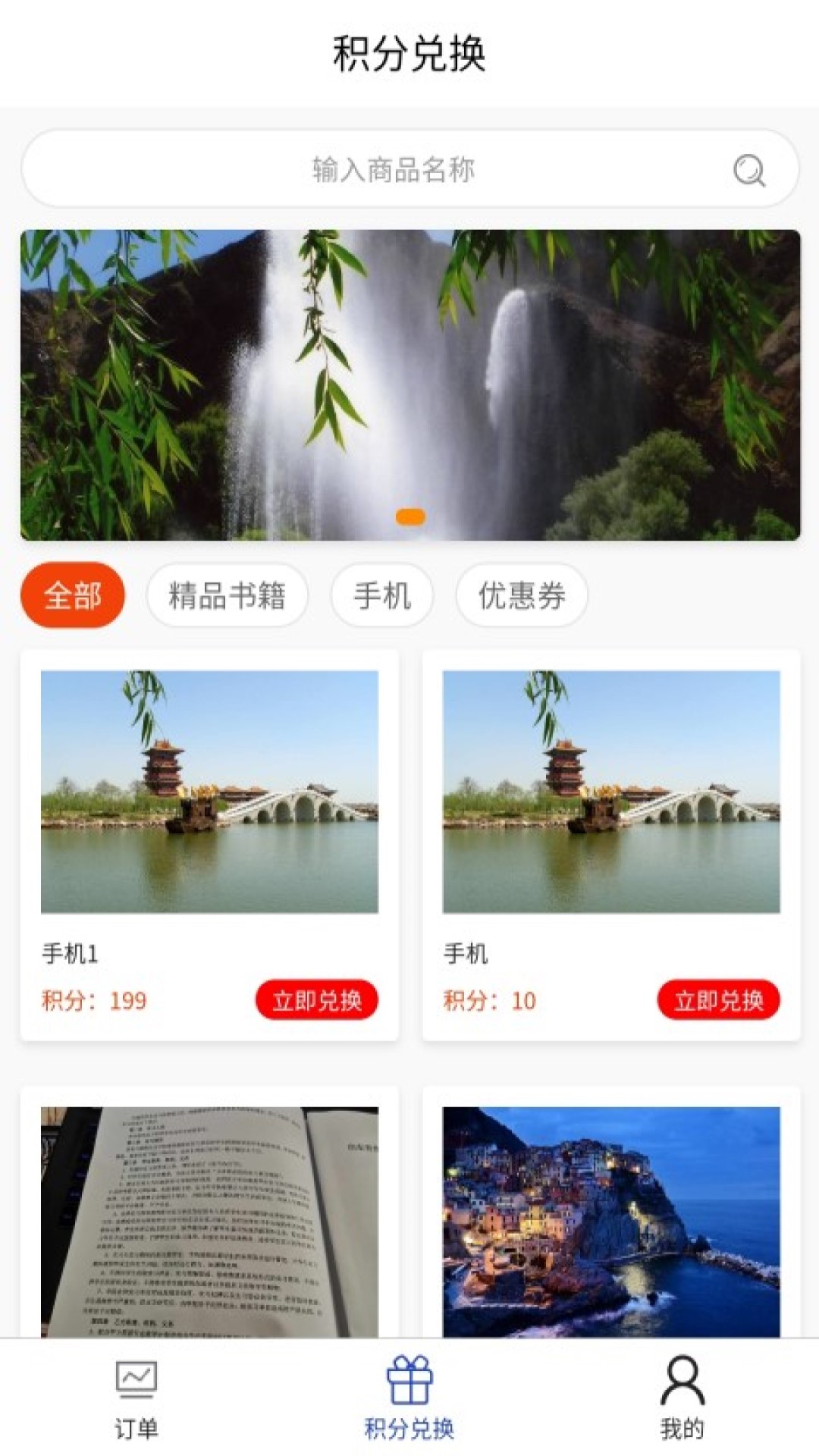Filter products by 手机
The width and height of the screenshot is (819, 1456).
382,596
